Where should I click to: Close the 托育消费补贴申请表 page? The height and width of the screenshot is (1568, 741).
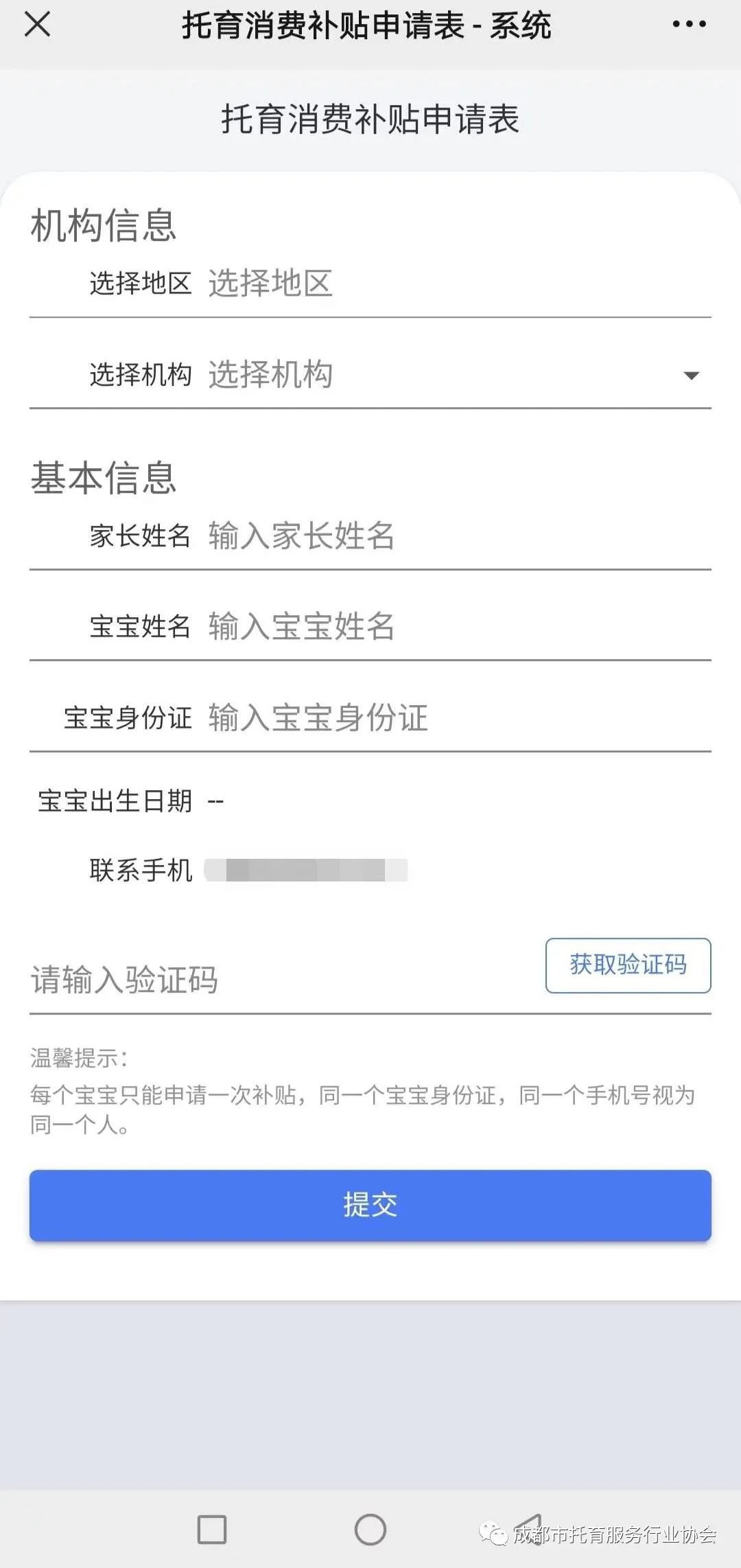[x=37, y=25]
